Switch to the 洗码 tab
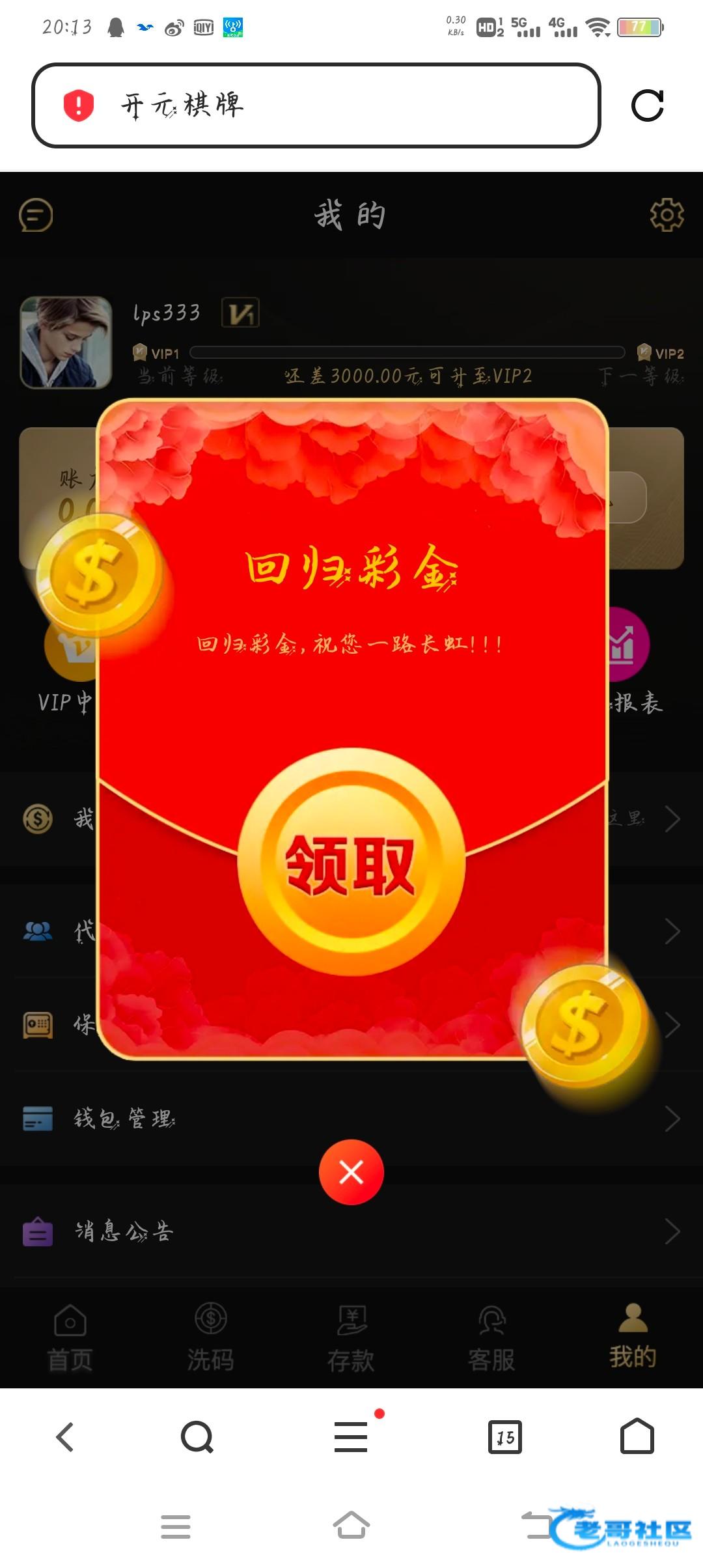 (210, 1339)
